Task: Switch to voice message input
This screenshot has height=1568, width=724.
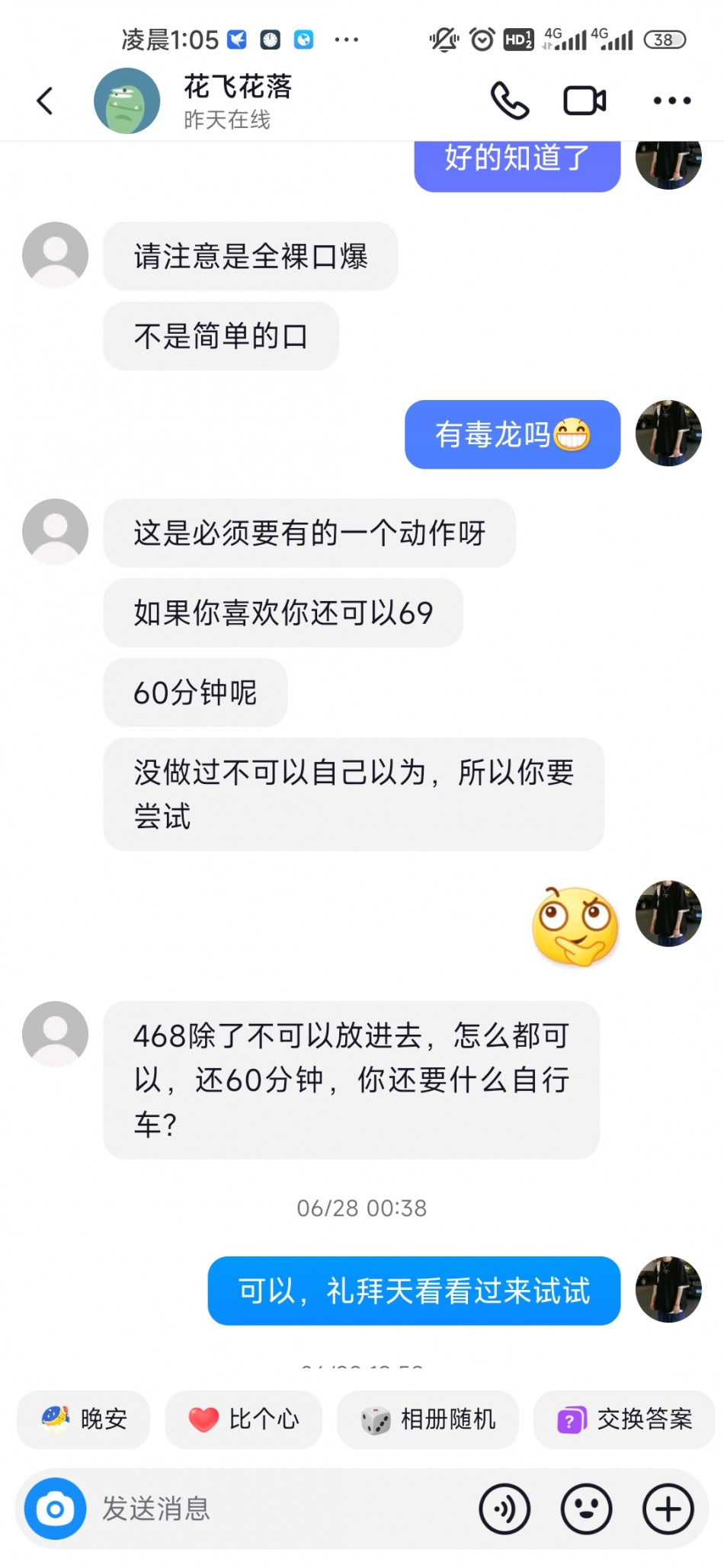Action: tap(505, 1509)
